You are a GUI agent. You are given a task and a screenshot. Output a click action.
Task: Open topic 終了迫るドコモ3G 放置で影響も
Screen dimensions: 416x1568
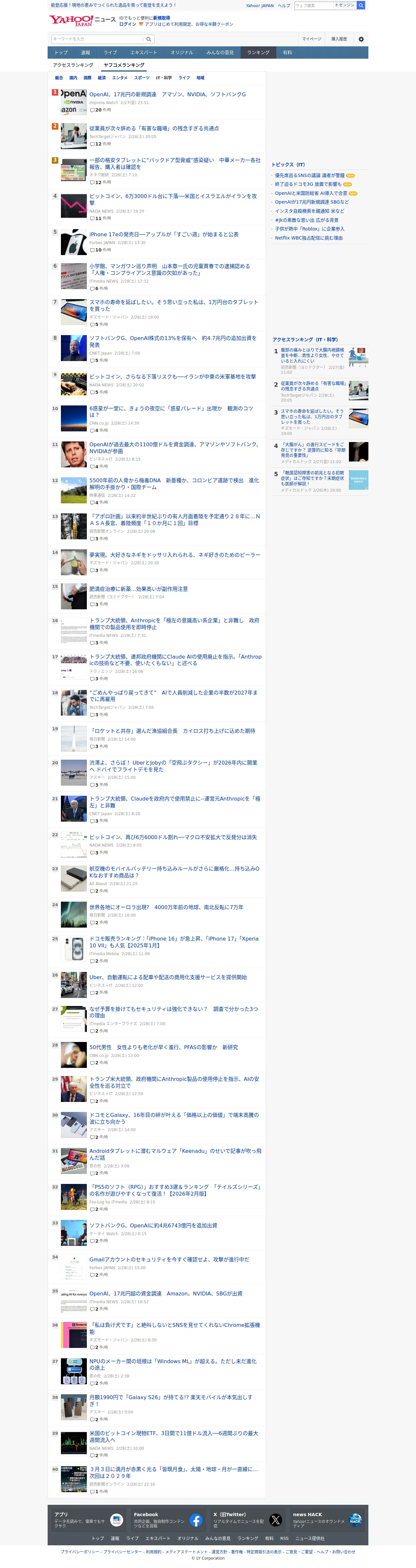(308, 184)
